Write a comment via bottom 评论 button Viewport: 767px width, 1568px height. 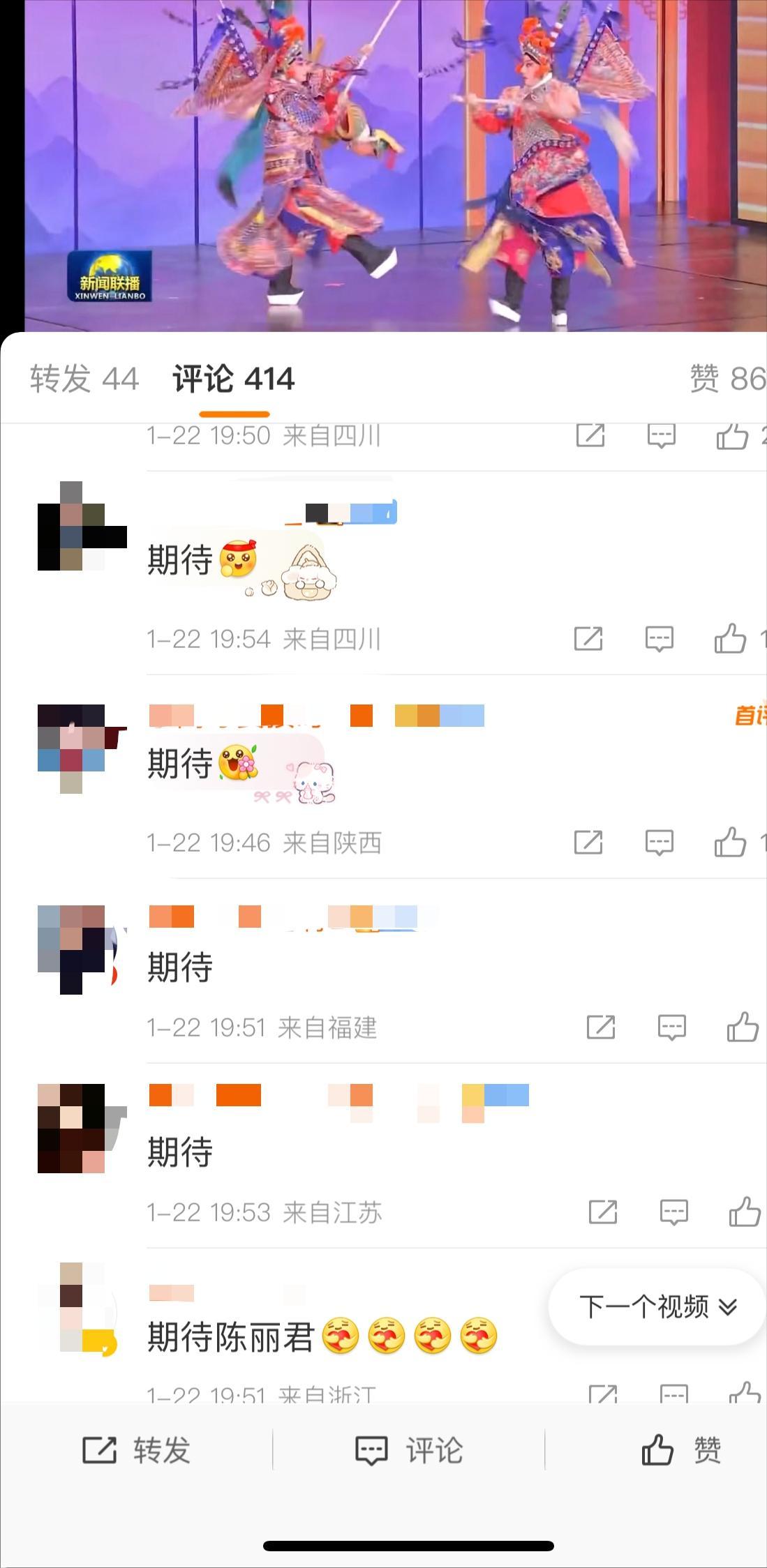[x=409, y=1450]
